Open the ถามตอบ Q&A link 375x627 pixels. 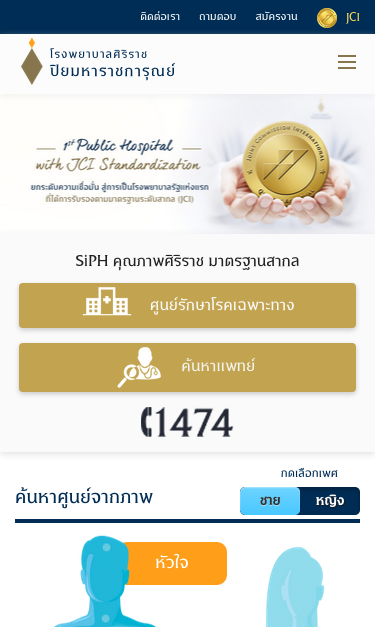217,17
